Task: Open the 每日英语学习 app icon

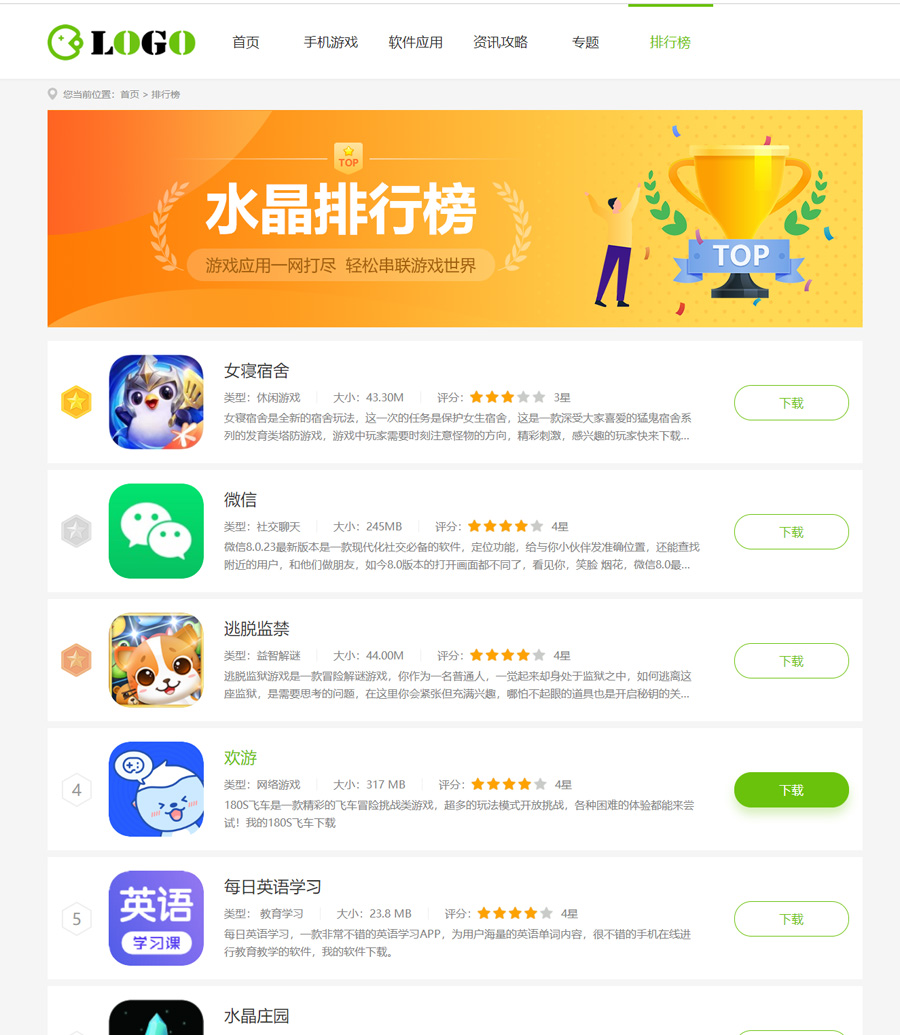Action: click(x=156, y=918)
